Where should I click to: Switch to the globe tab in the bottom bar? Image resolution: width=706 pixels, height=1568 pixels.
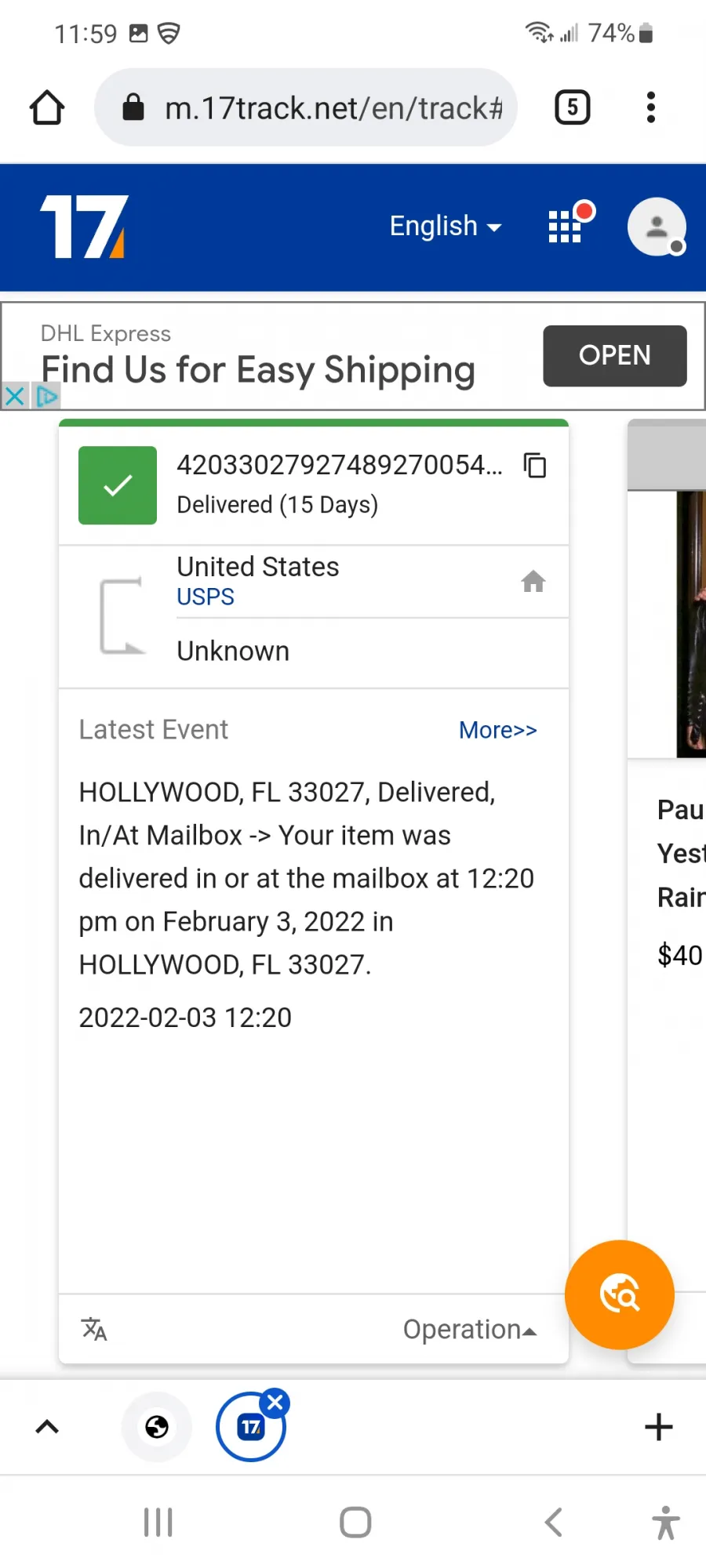tap(157, 1427)
